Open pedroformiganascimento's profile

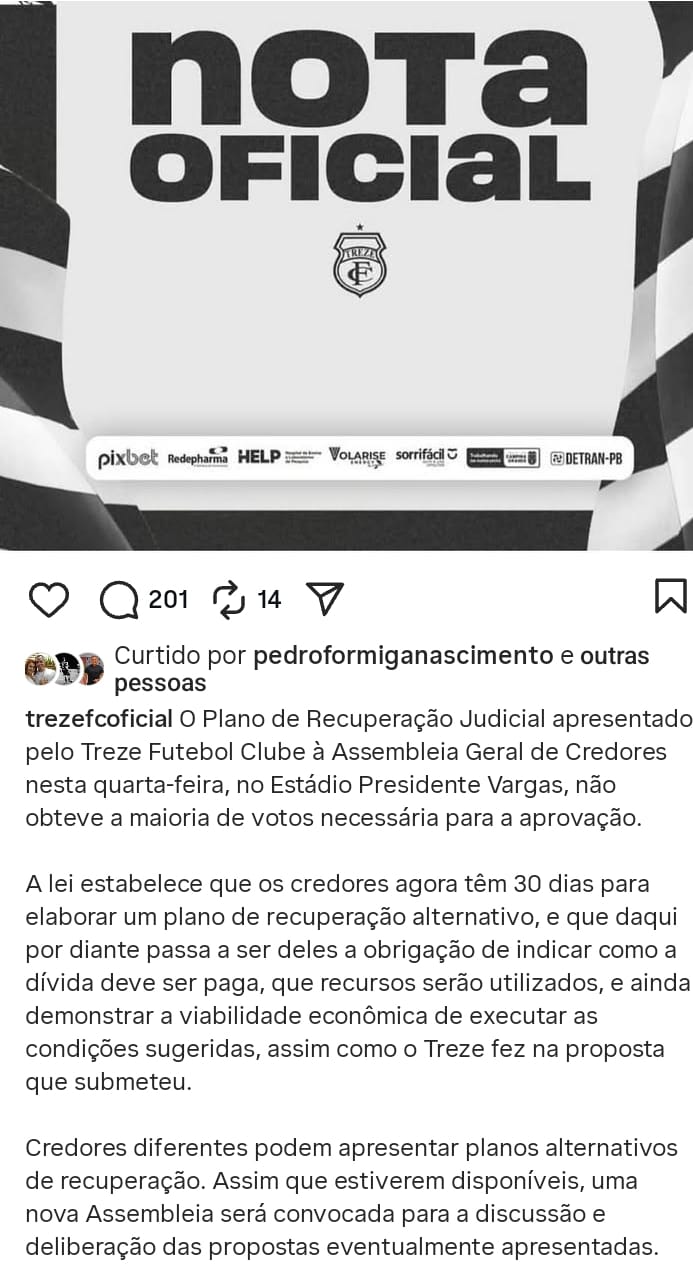(x=403, y=656)
